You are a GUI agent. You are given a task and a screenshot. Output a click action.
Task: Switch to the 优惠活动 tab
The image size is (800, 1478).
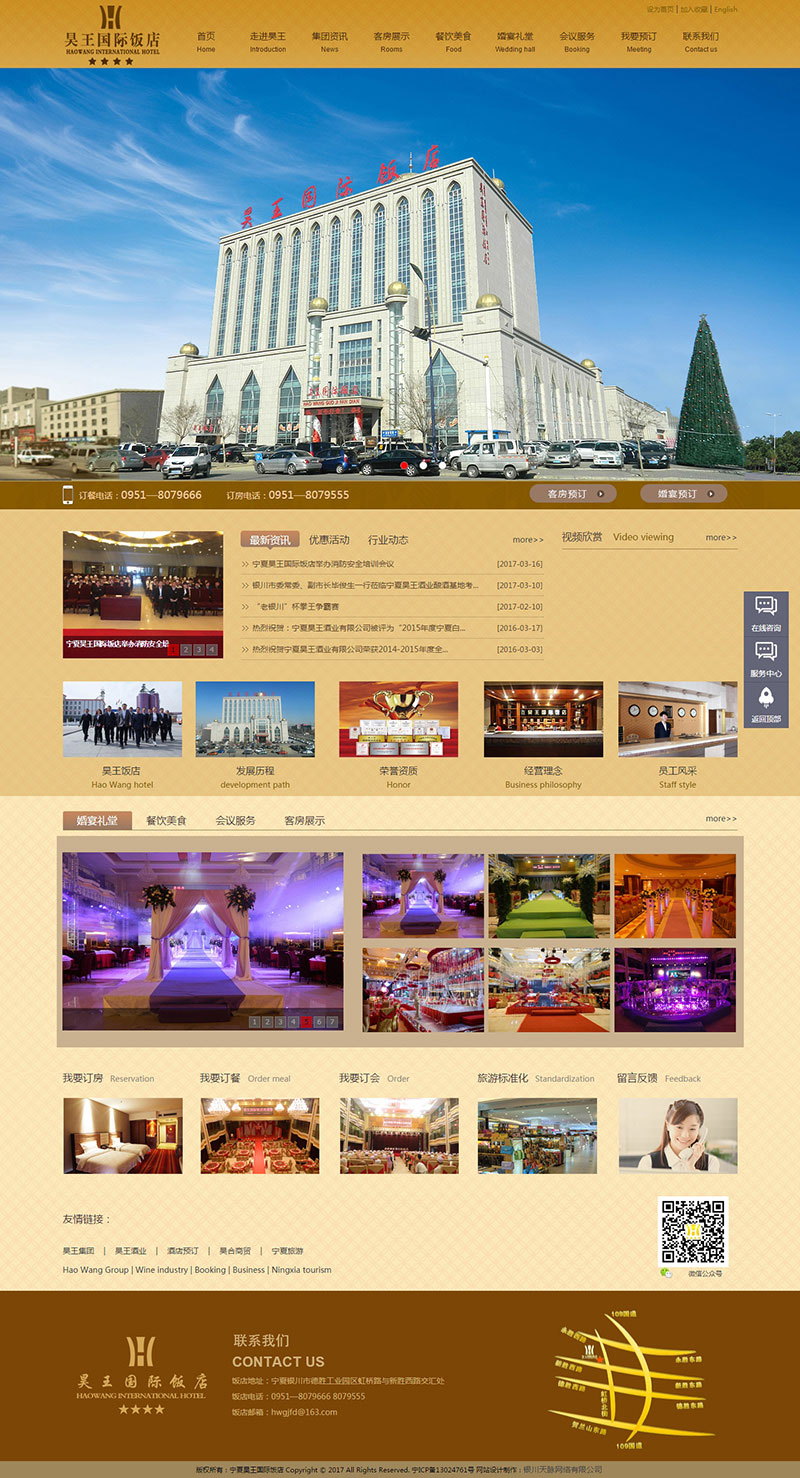pyautogui.click(x=329, y=540)
